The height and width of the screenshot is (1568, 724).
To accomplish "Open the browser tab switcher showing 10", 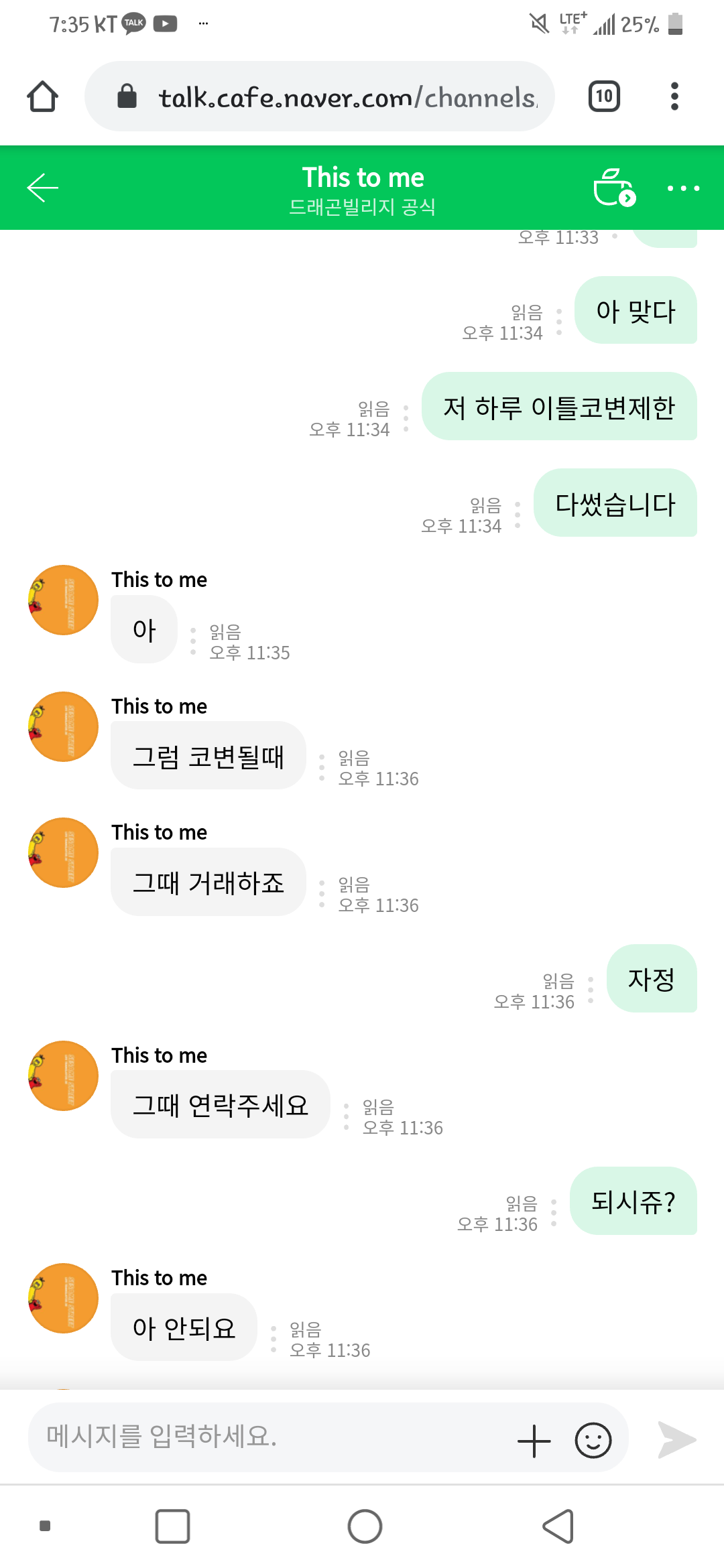I will coord(604,96).
